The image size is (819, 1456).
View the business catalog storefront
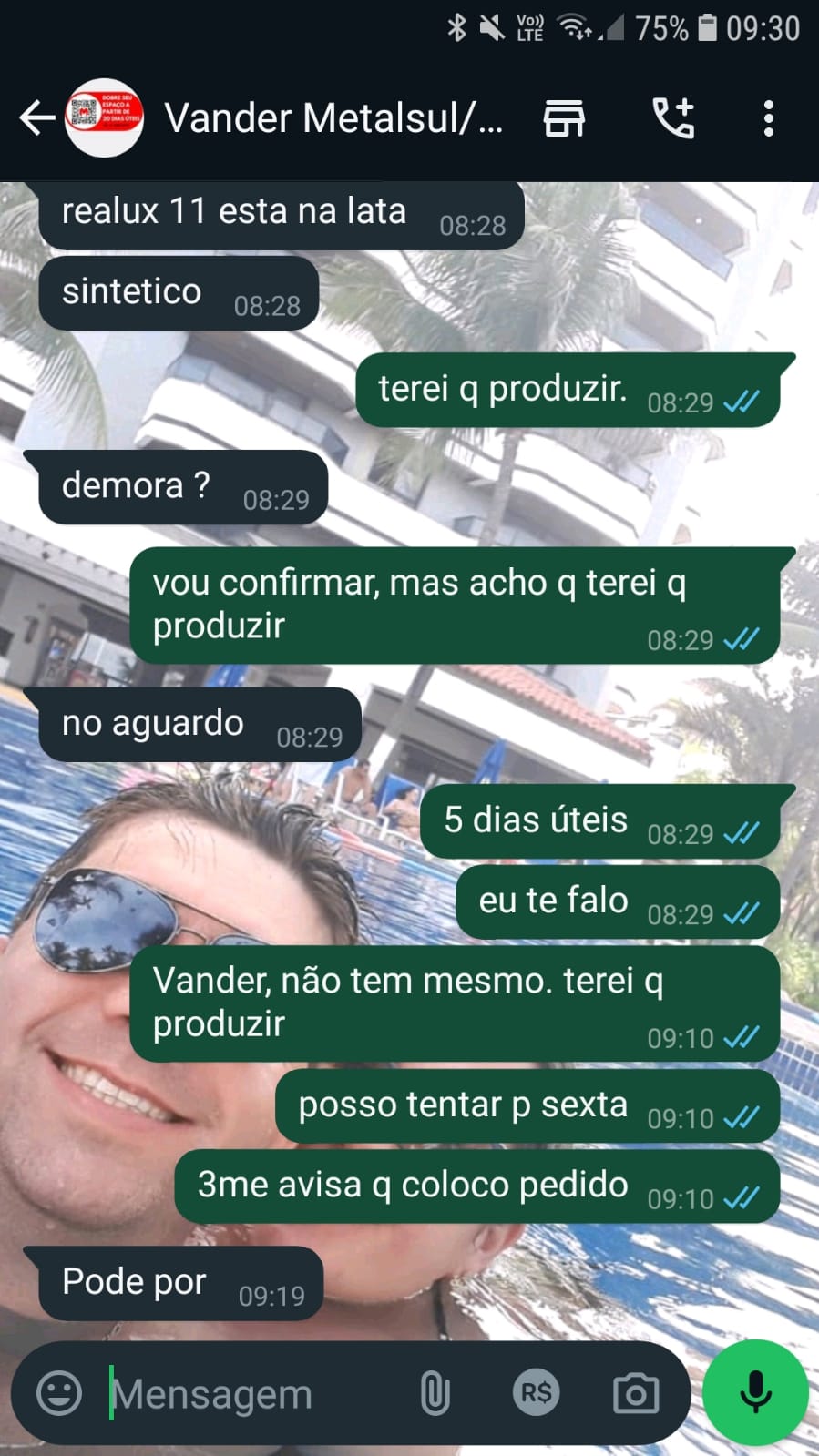pos(564,118)
